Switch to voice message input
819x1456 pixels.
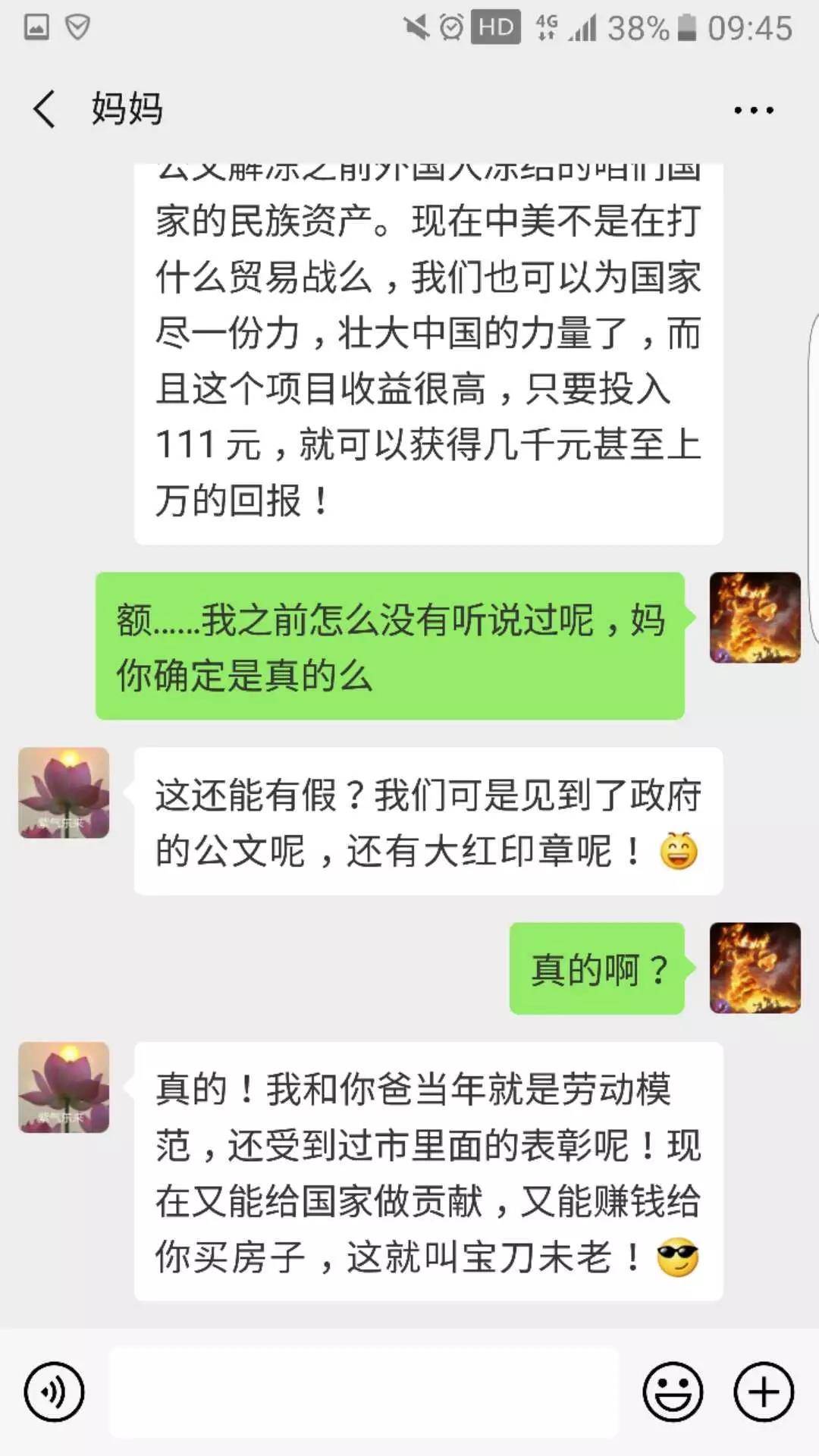54,1392
